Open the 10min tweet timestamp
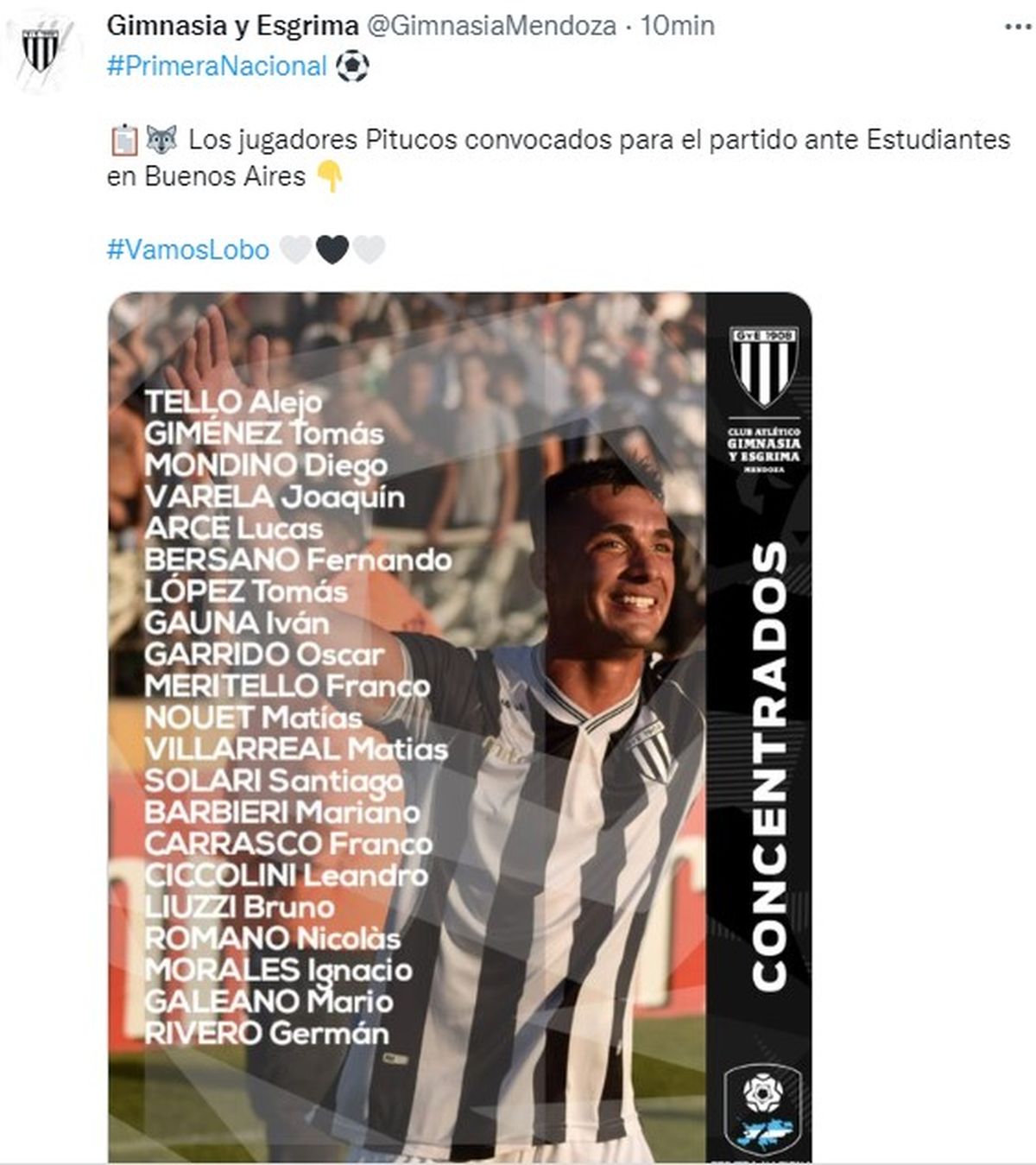This screenshot has height=1165, width=1036. point(677,26)
